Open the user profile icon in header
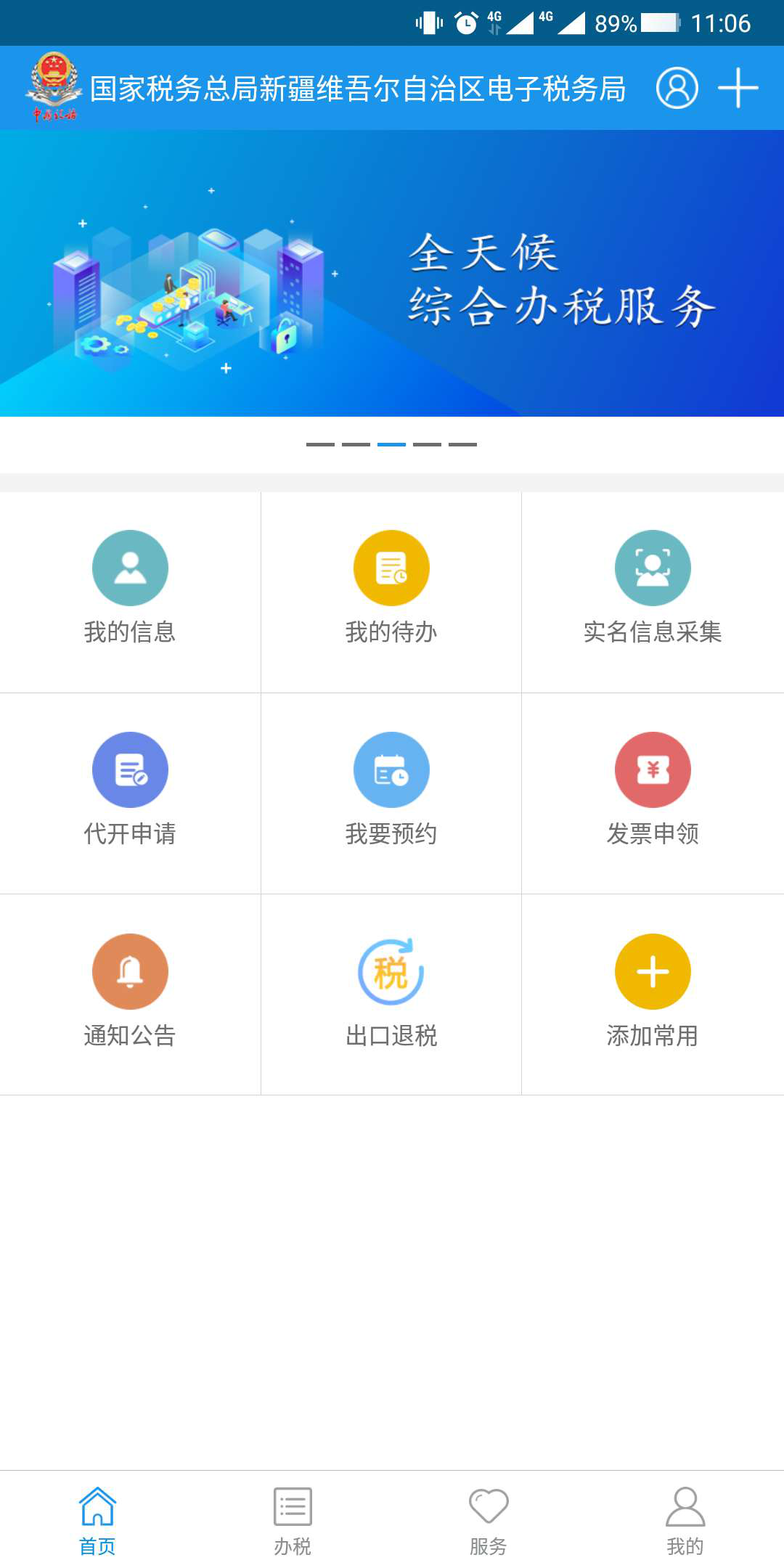 click(x=677, y=89)
